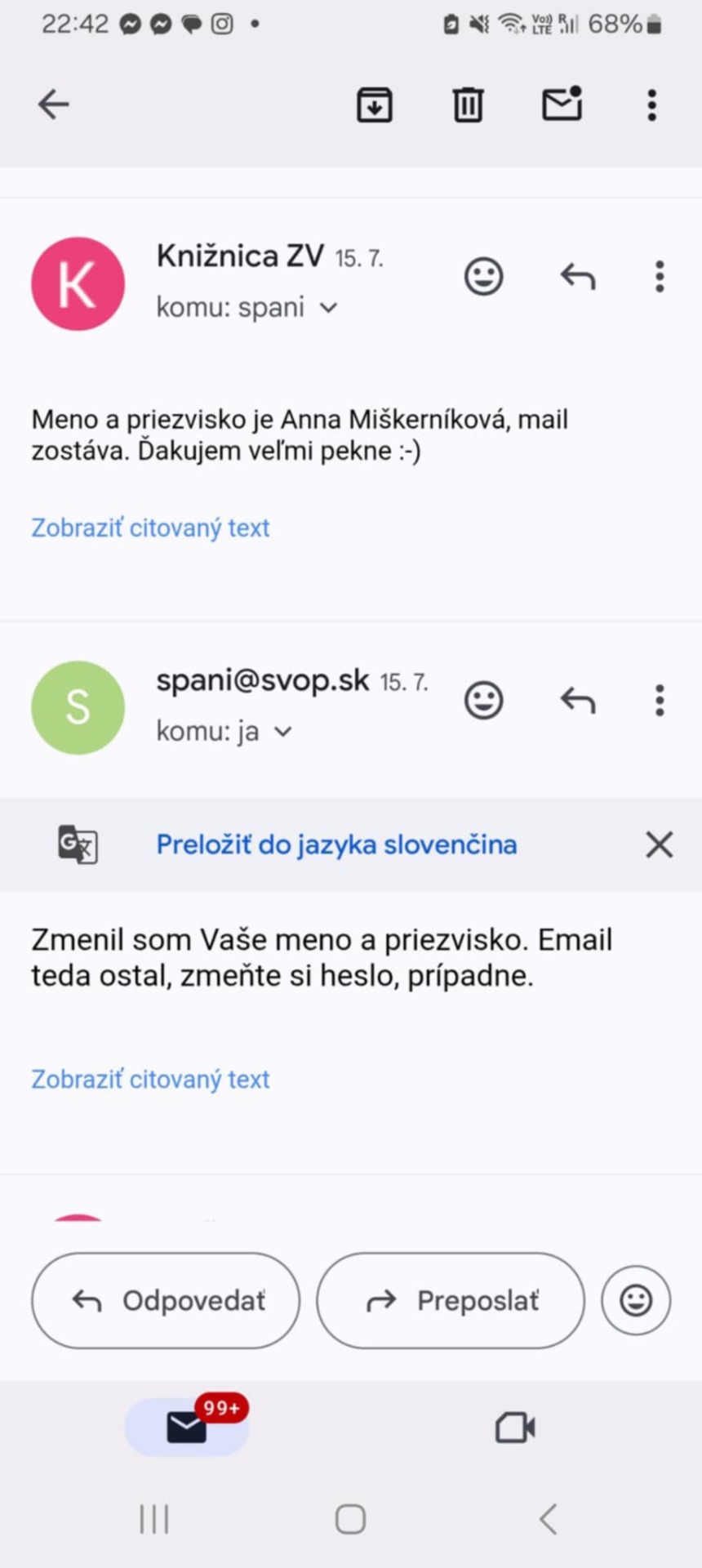Reply to the spani@svop.sk message
The height and width of the screenshot is (1568, 702).
[x=578, y=701]
